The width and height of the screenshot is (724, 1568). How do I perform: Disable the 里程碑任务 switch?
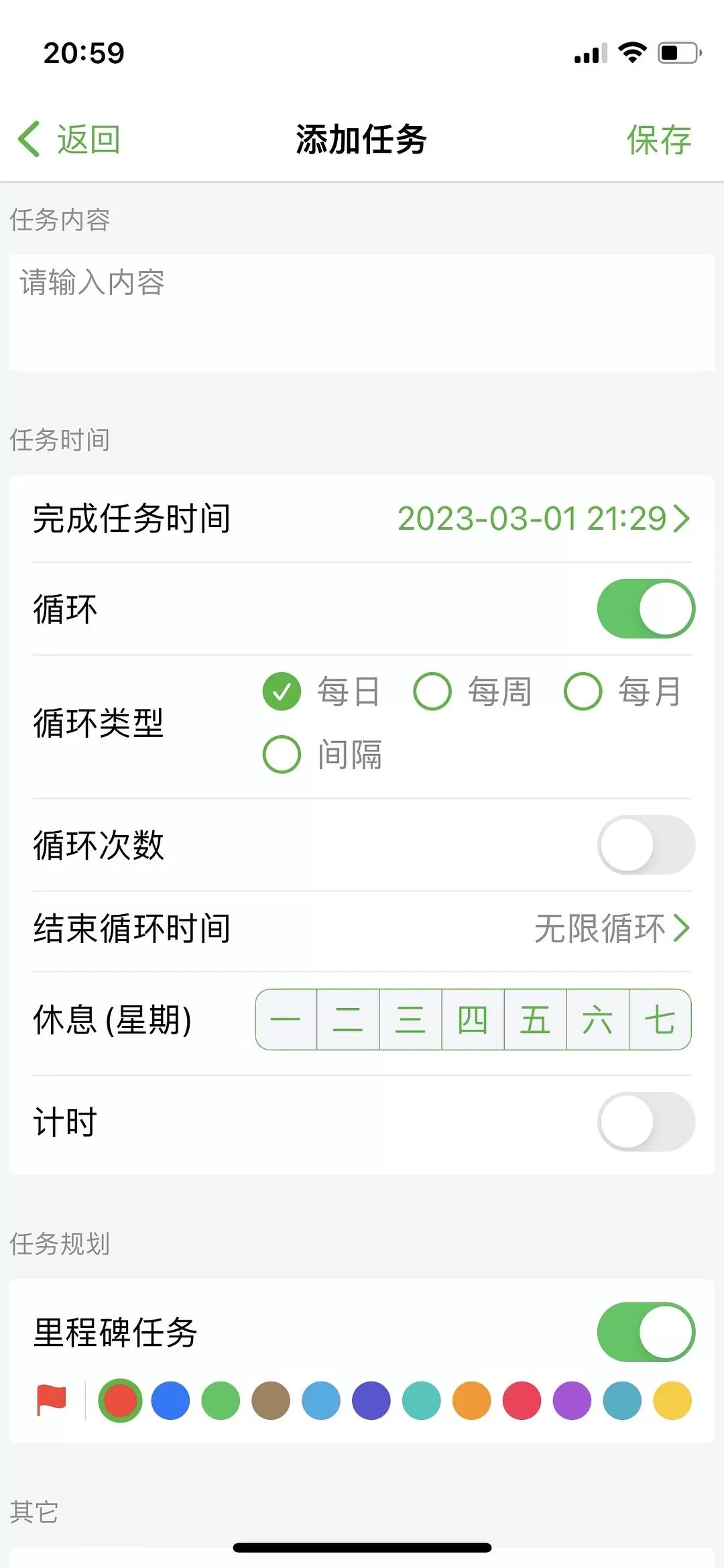pyautogui.click(x=646, y=1332)
